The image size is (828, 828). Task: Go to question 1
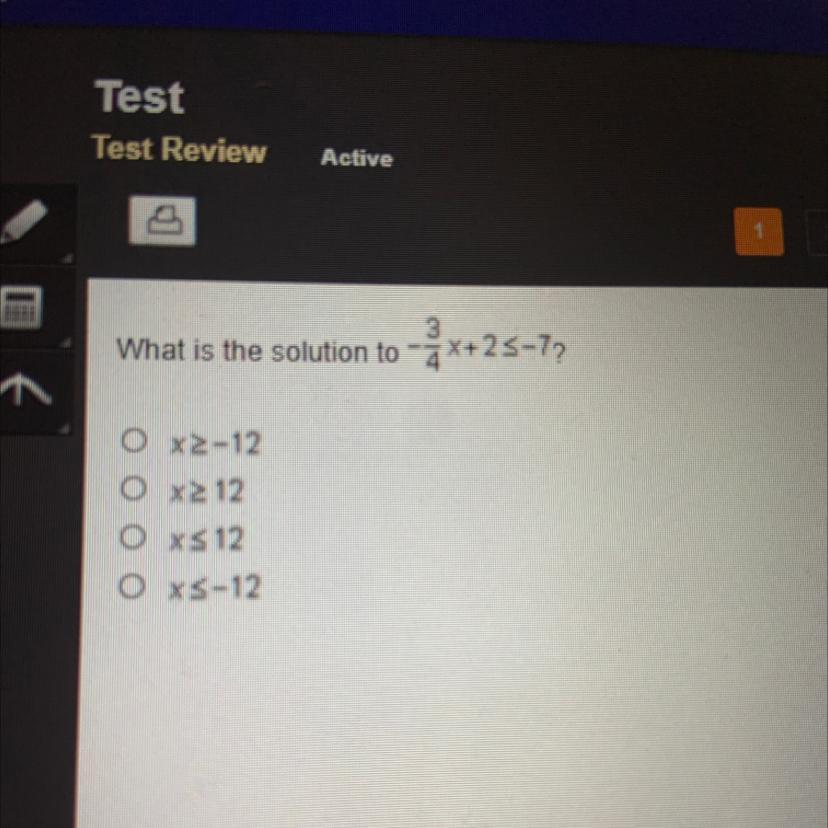[759, 232]
